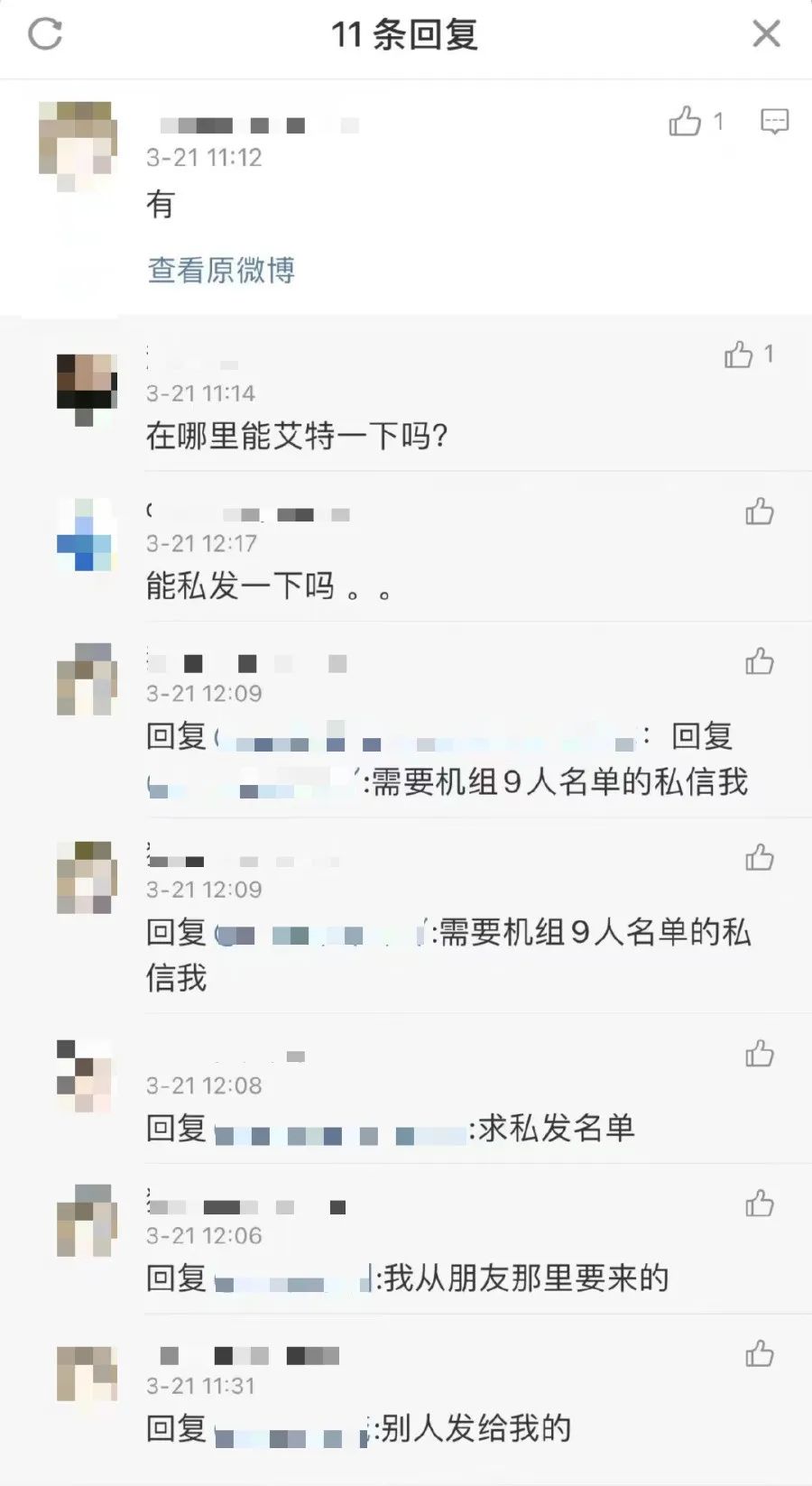Like the reply "能私发一下吗"

coord(760,512)
